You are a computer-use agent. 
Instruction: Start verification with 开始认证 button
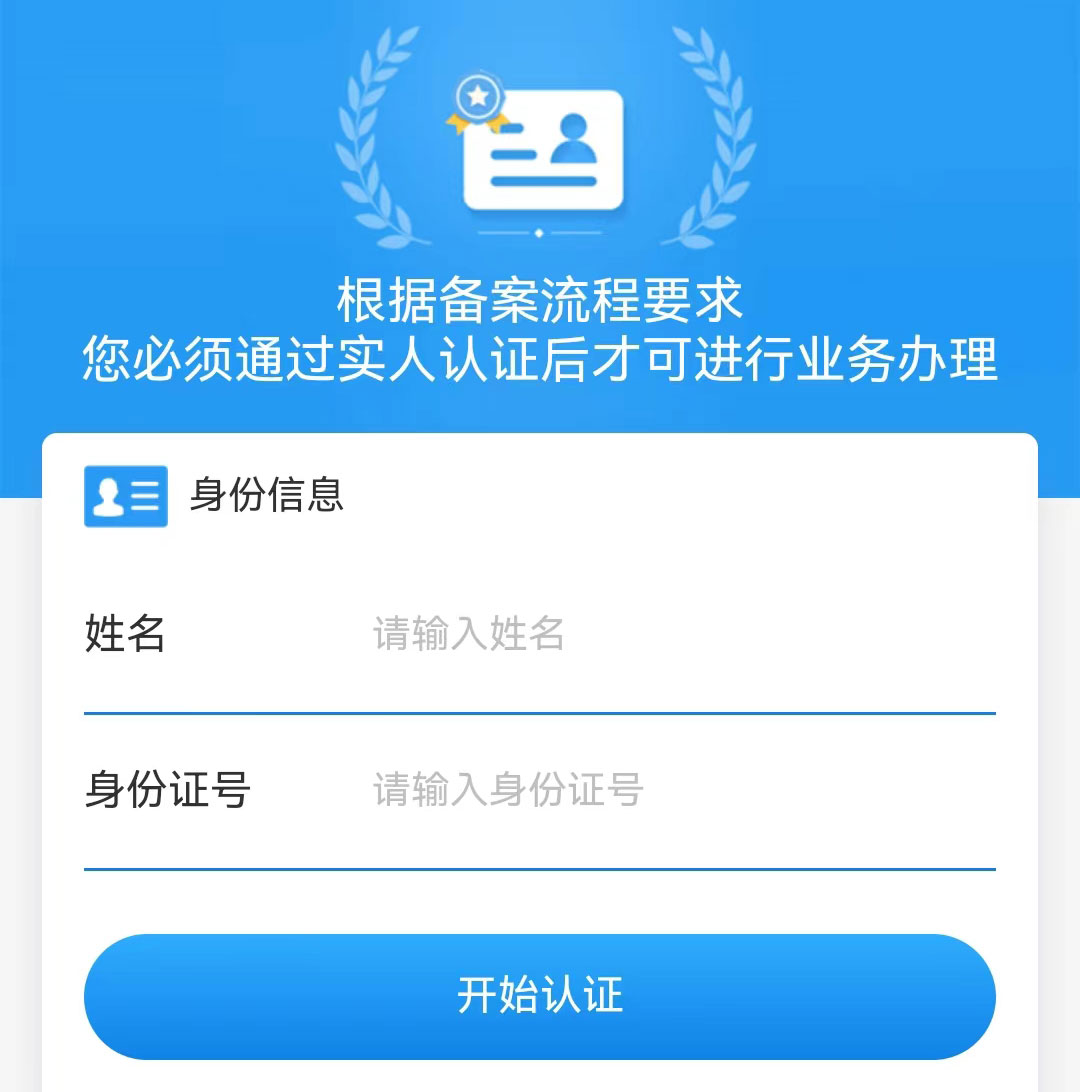pyautogui.click(x=540, y=996)
